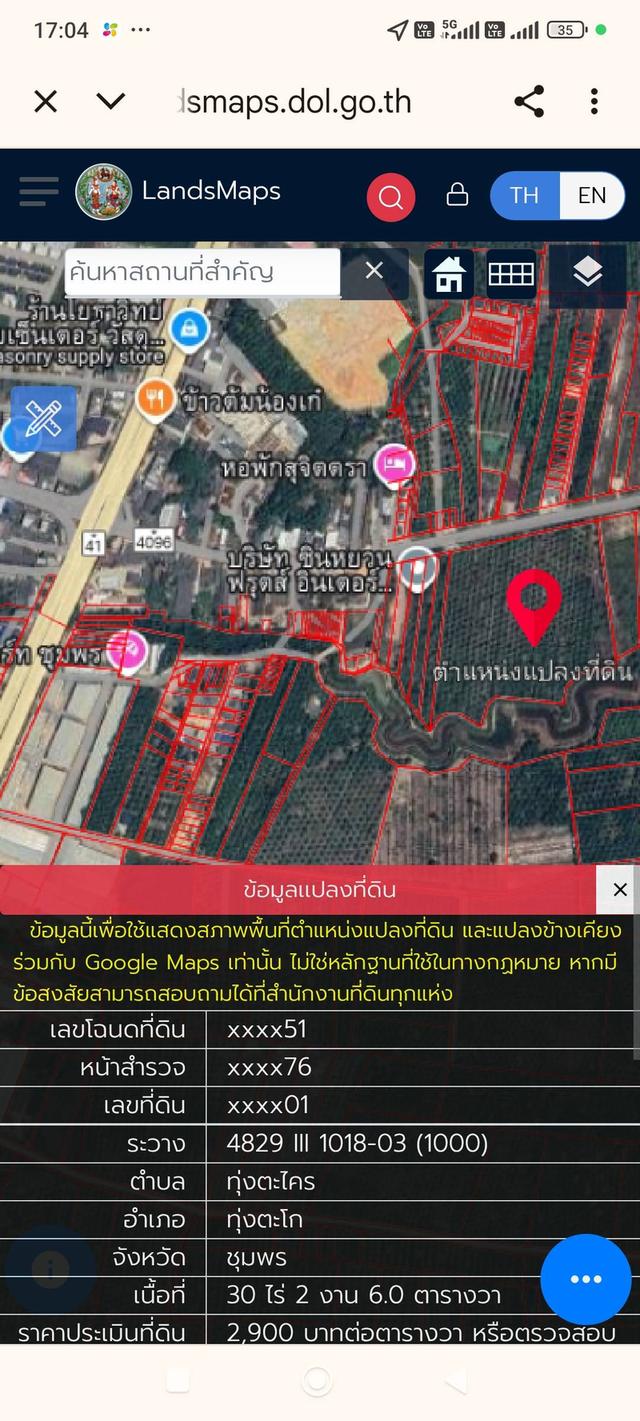This screenshot has height=1421, width=640.
Task: Share this LandsMaps page
Action: click(x=529, y=101)
